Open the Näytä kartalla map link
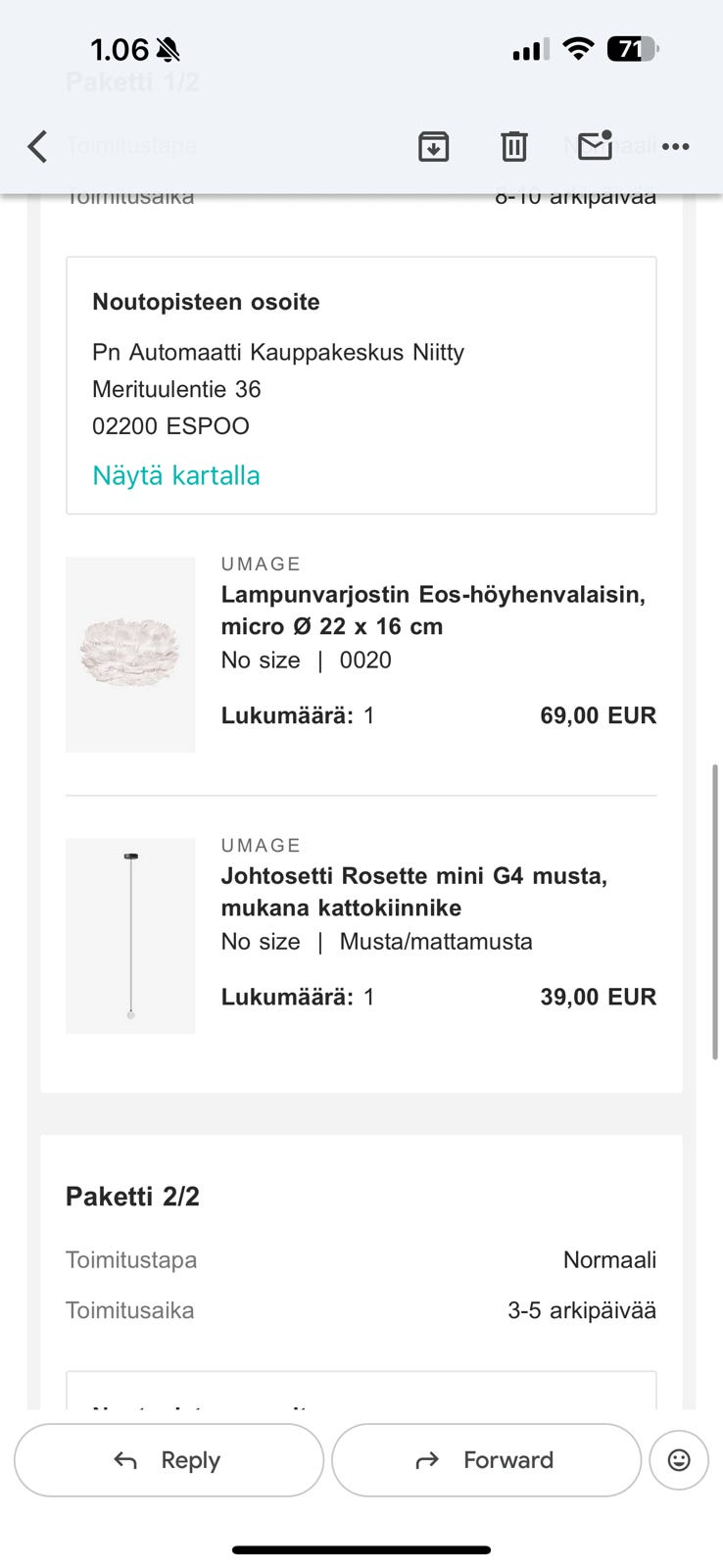The image size is (723, 1568). [176, 475]
